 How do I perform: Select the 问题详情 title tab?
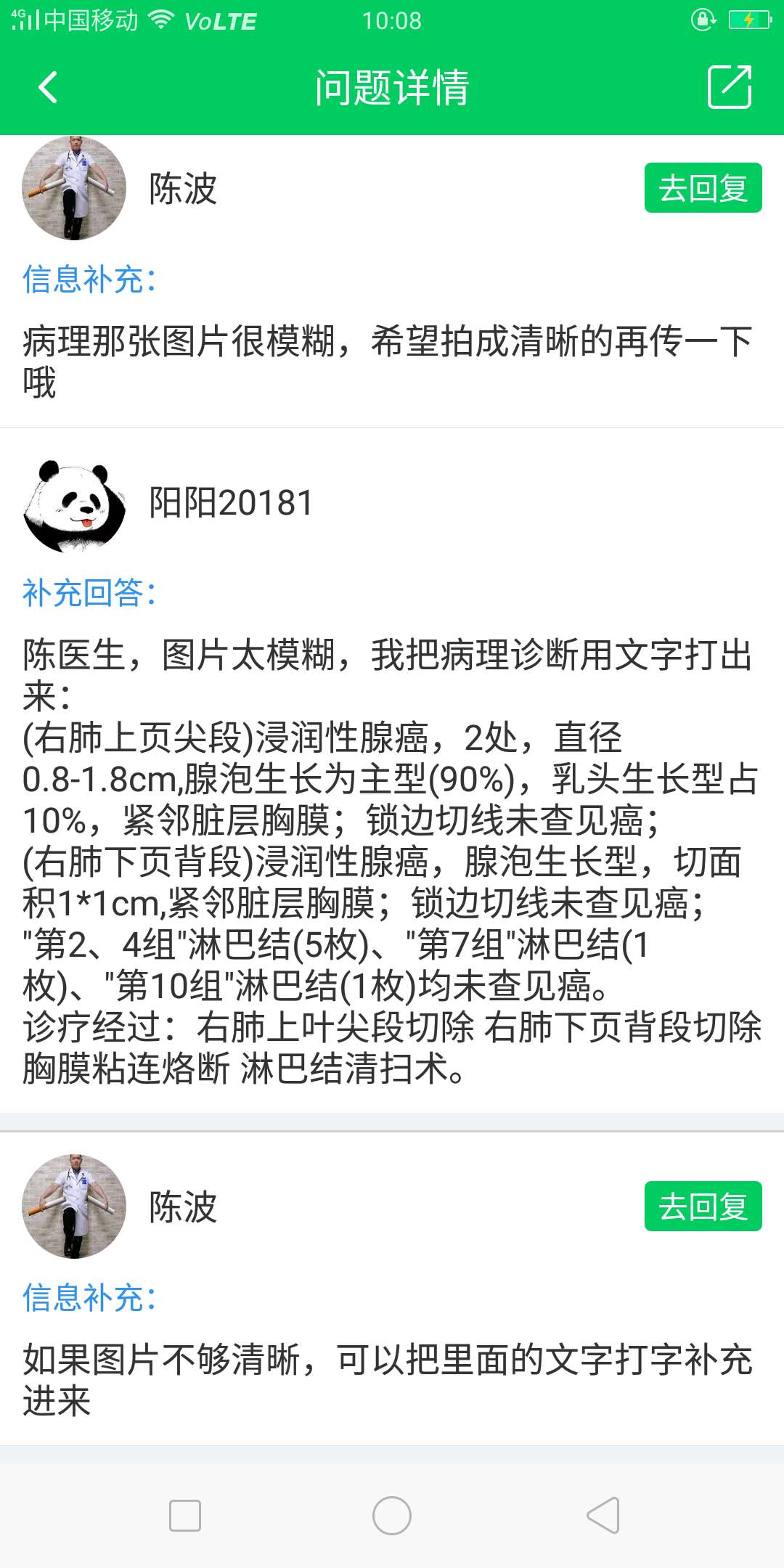click(392, 87)
